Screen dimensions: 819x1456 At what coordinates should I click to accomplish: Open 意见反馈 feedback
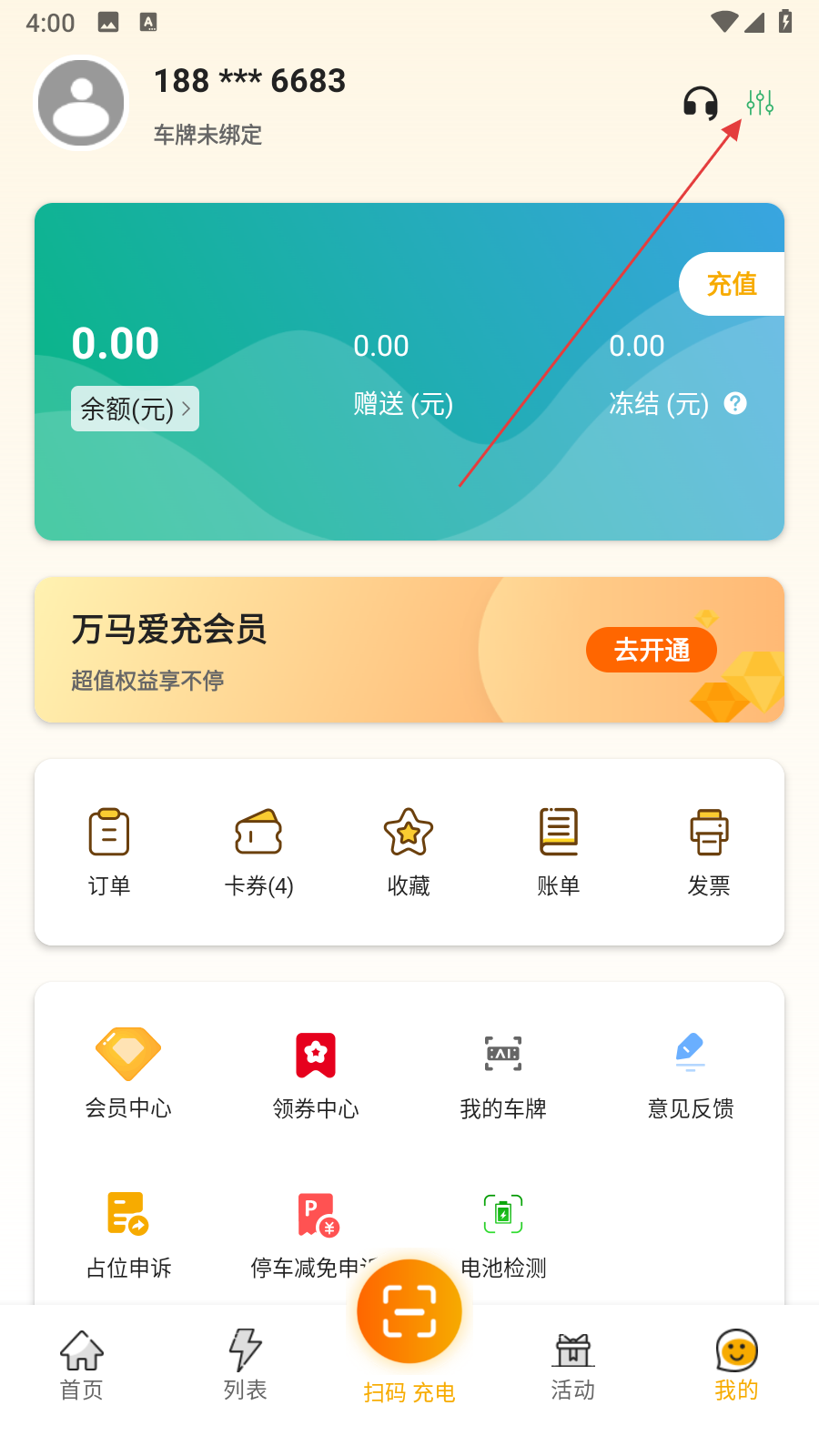691,1074
